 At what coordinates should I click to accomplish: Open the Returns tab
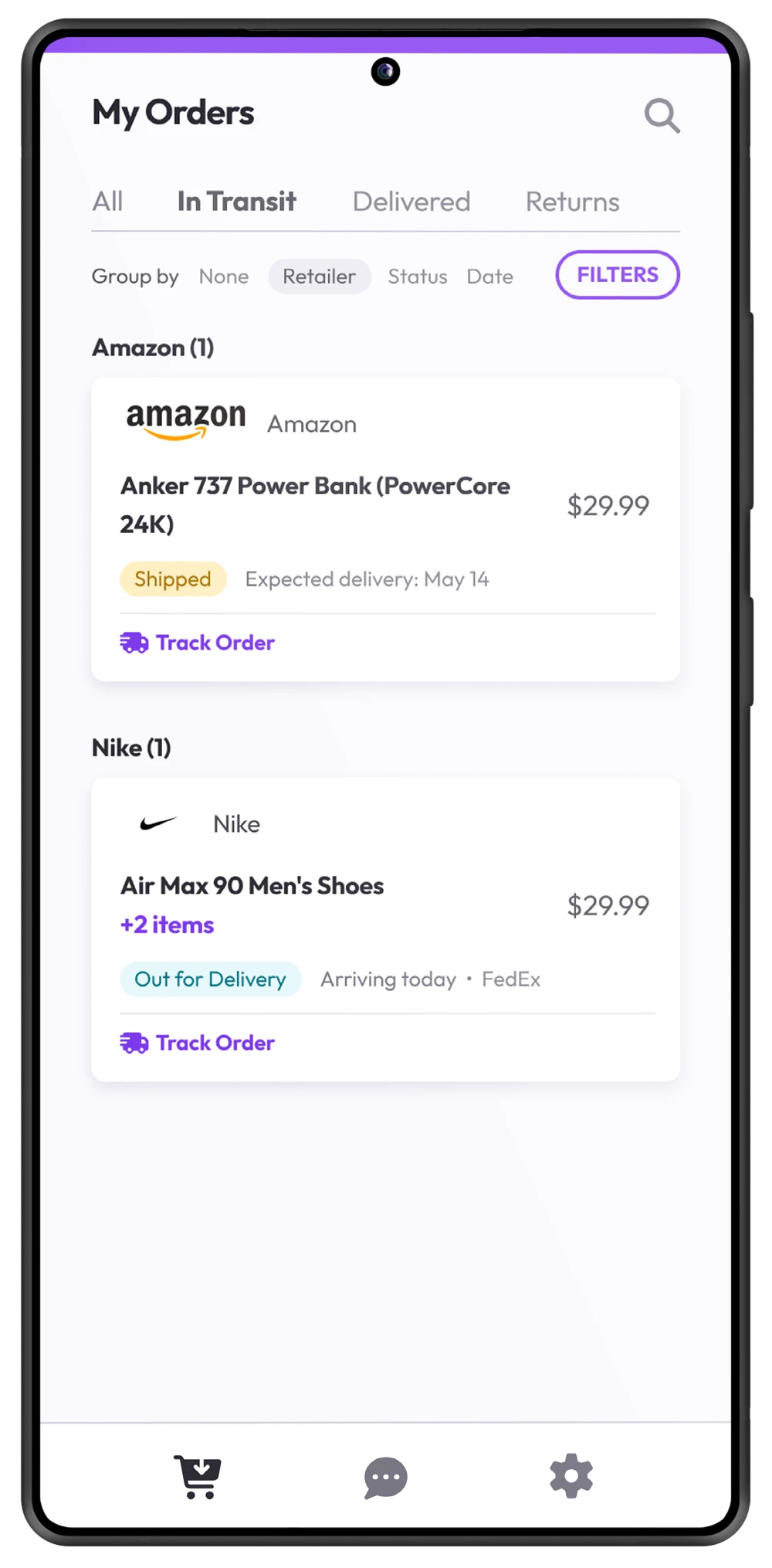(572, 202)
